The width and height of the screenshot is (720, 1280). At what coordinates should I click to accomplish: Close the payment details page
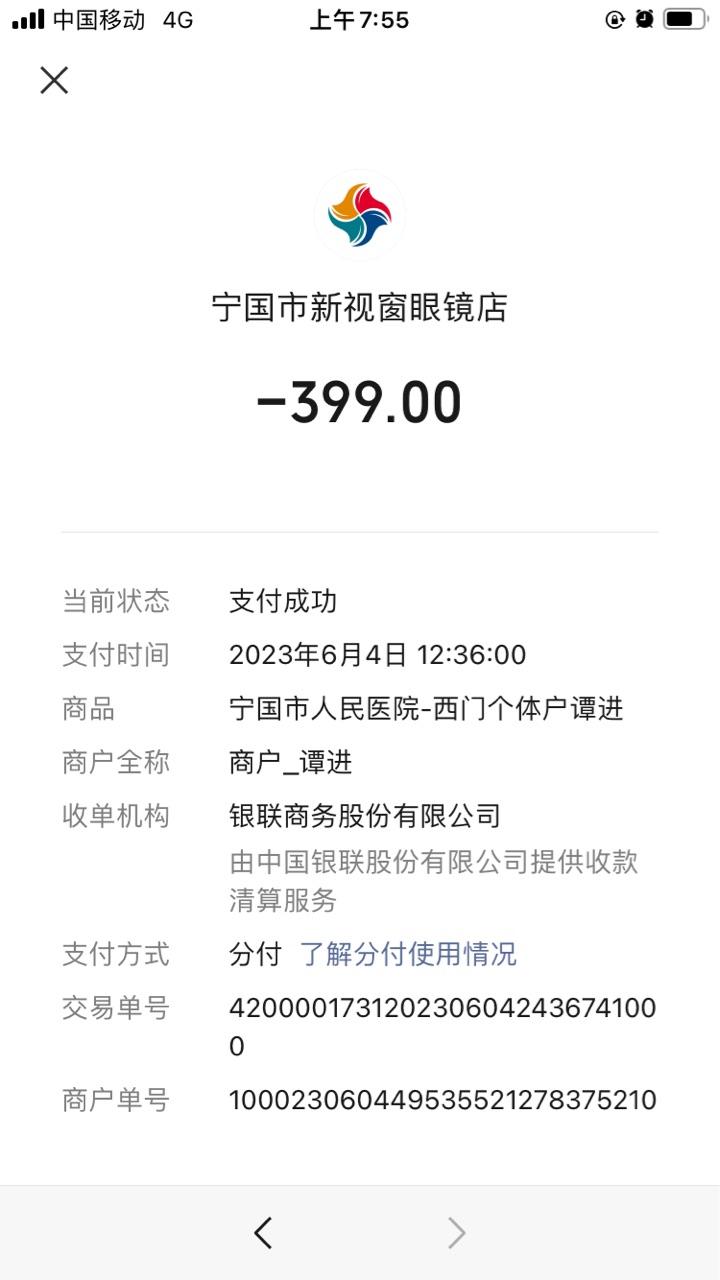(54, 80)
